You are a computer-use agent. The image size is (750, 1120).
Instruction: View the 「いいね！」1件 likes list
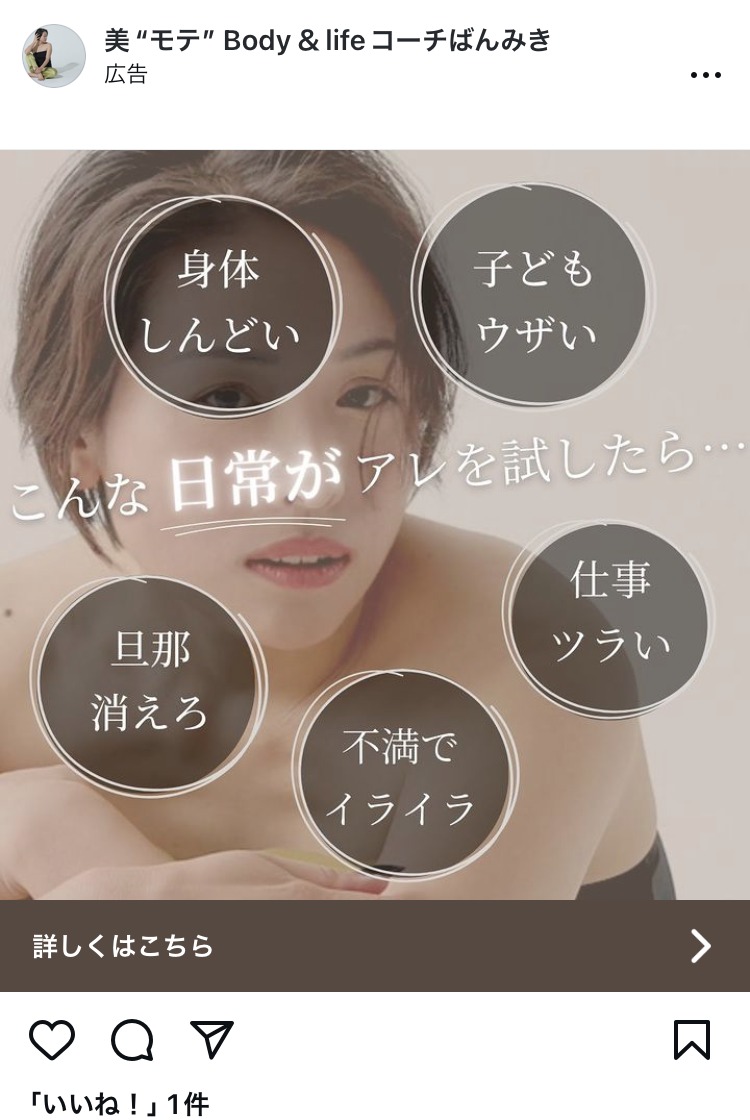120,1103
